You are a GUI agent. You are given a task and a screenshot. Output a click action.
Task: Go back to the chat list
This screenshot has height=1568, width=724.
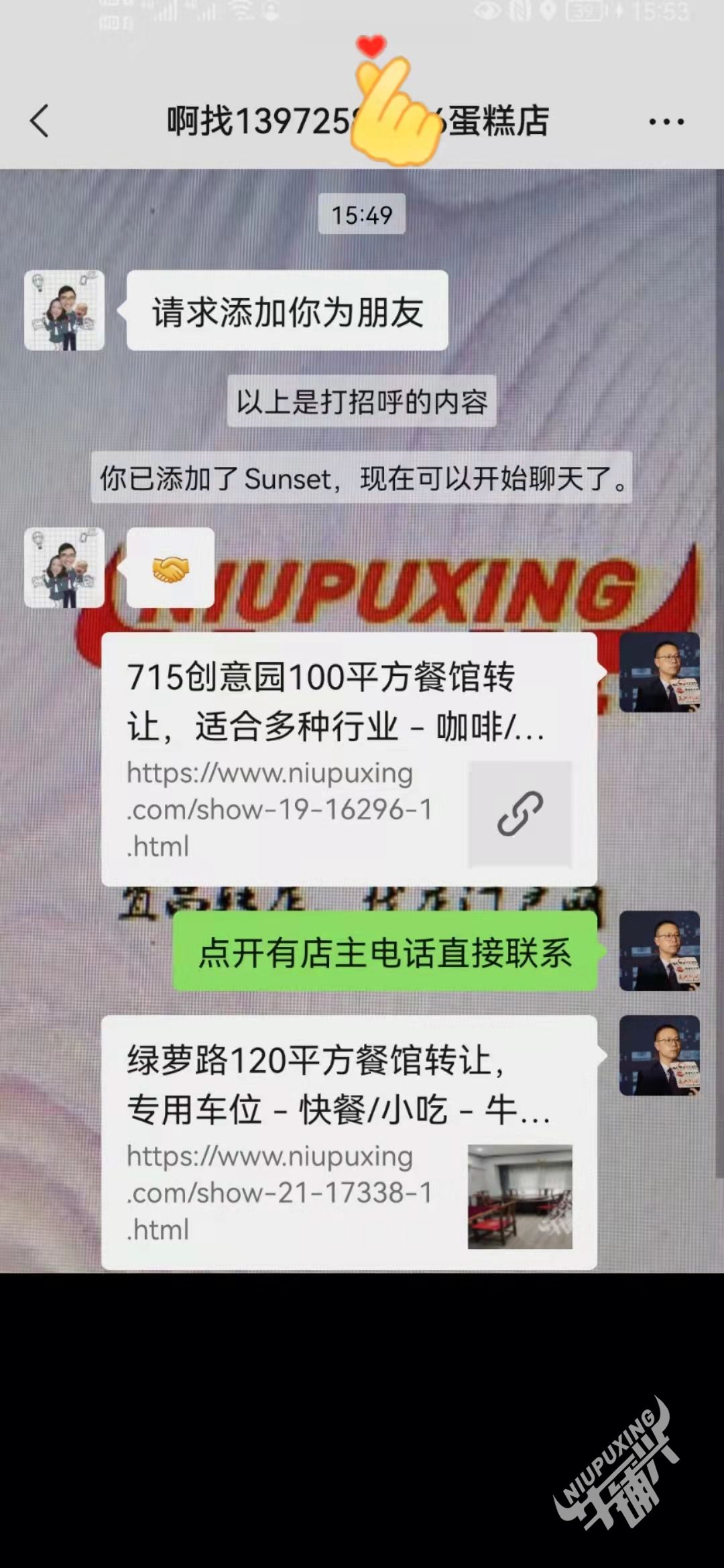40,121
